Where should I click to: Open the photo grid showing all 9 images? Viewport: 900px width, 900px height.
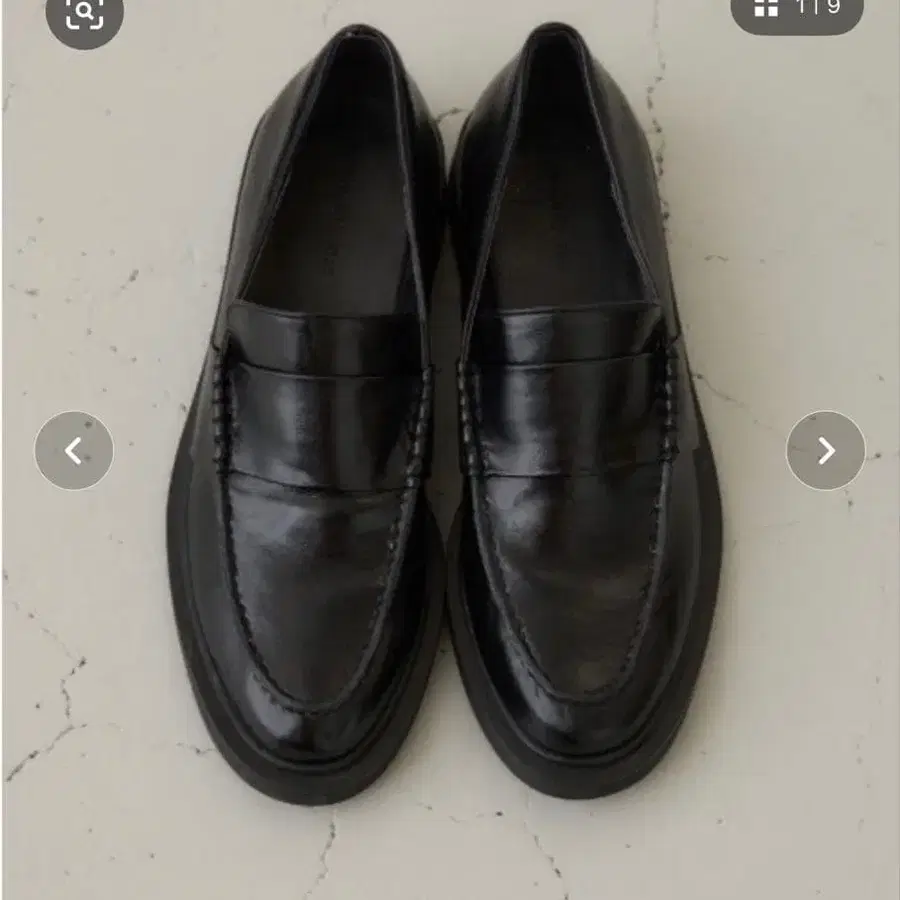point(796,10)
